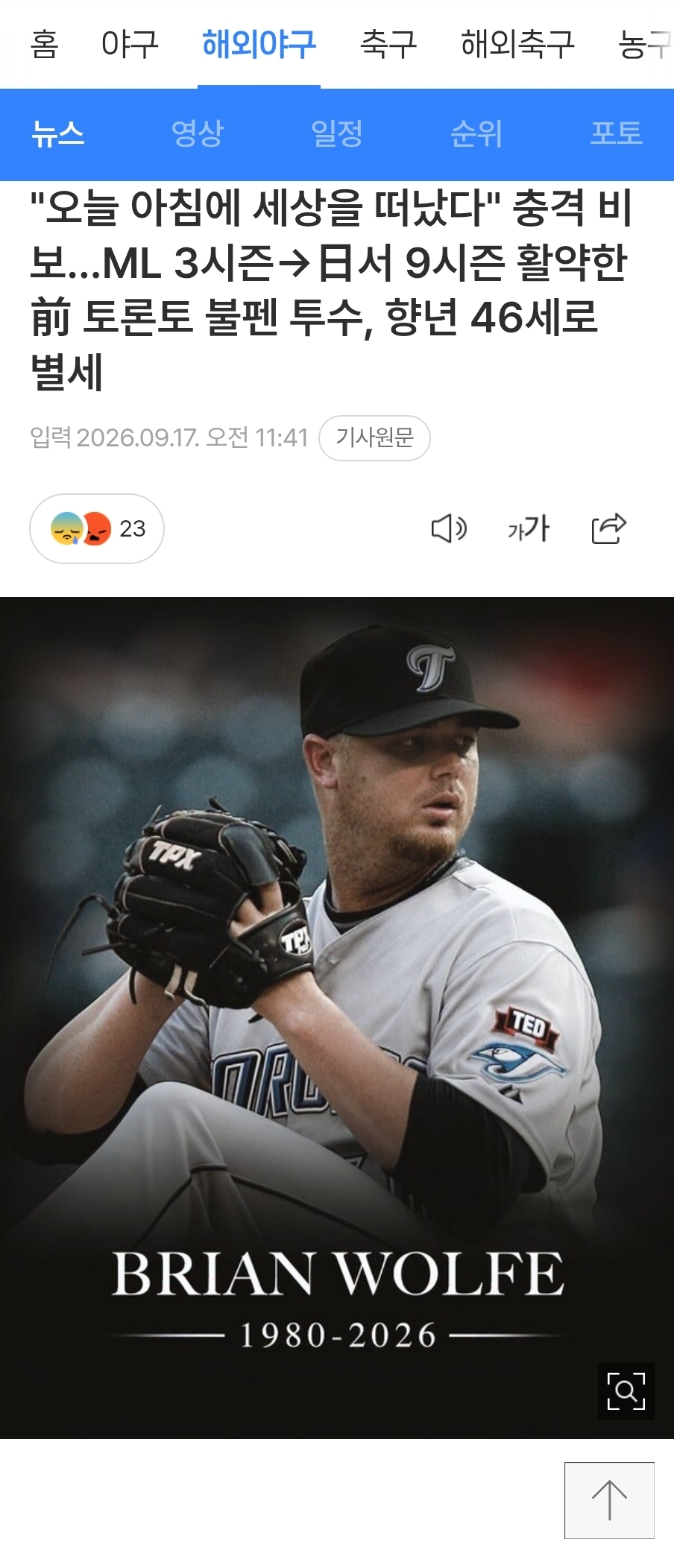Switch to the 농구 tab

click(x=646, y=44)
